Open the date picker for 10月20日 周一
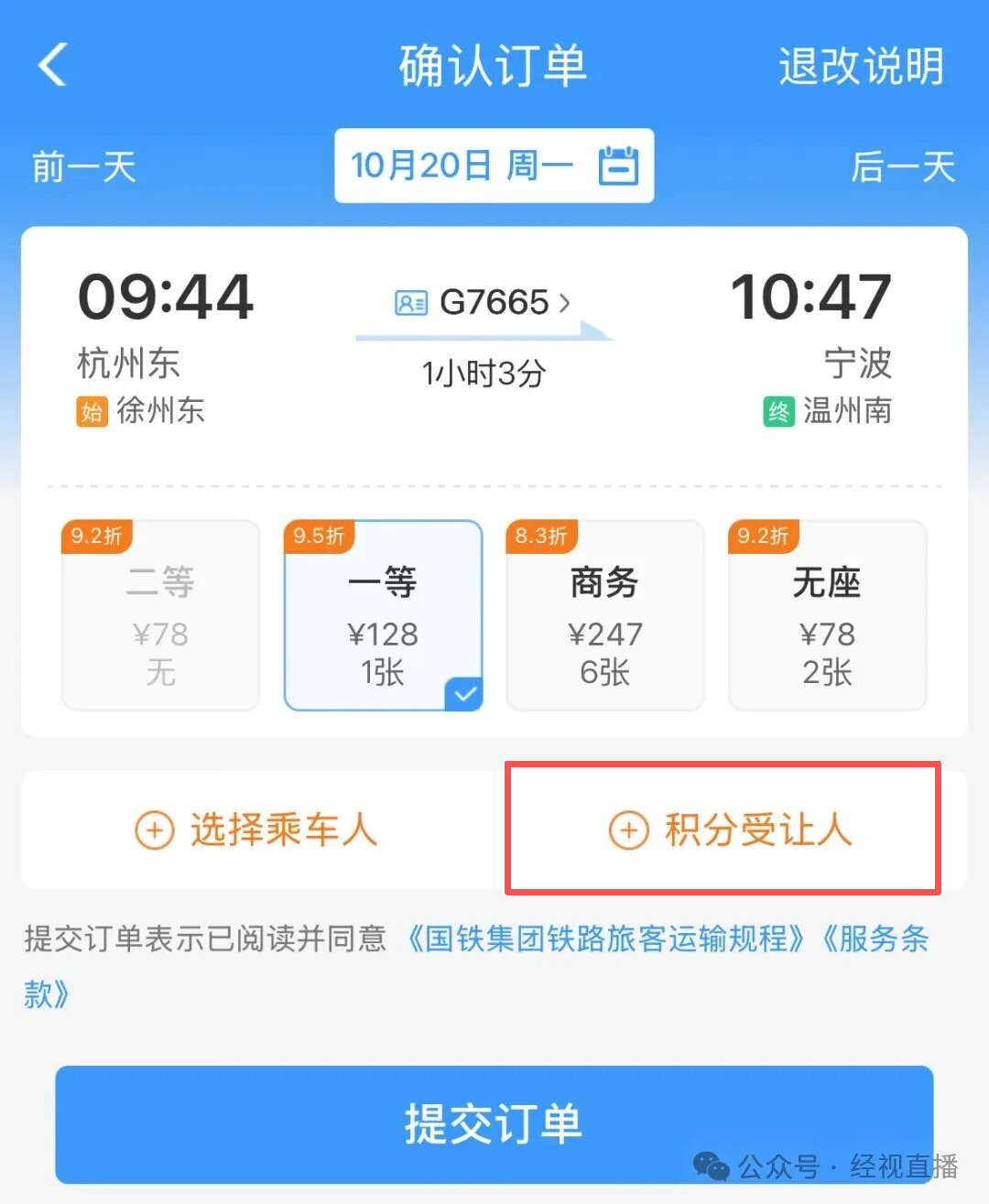The width and height of the screenshot is (989, 1204). [494, 166]
